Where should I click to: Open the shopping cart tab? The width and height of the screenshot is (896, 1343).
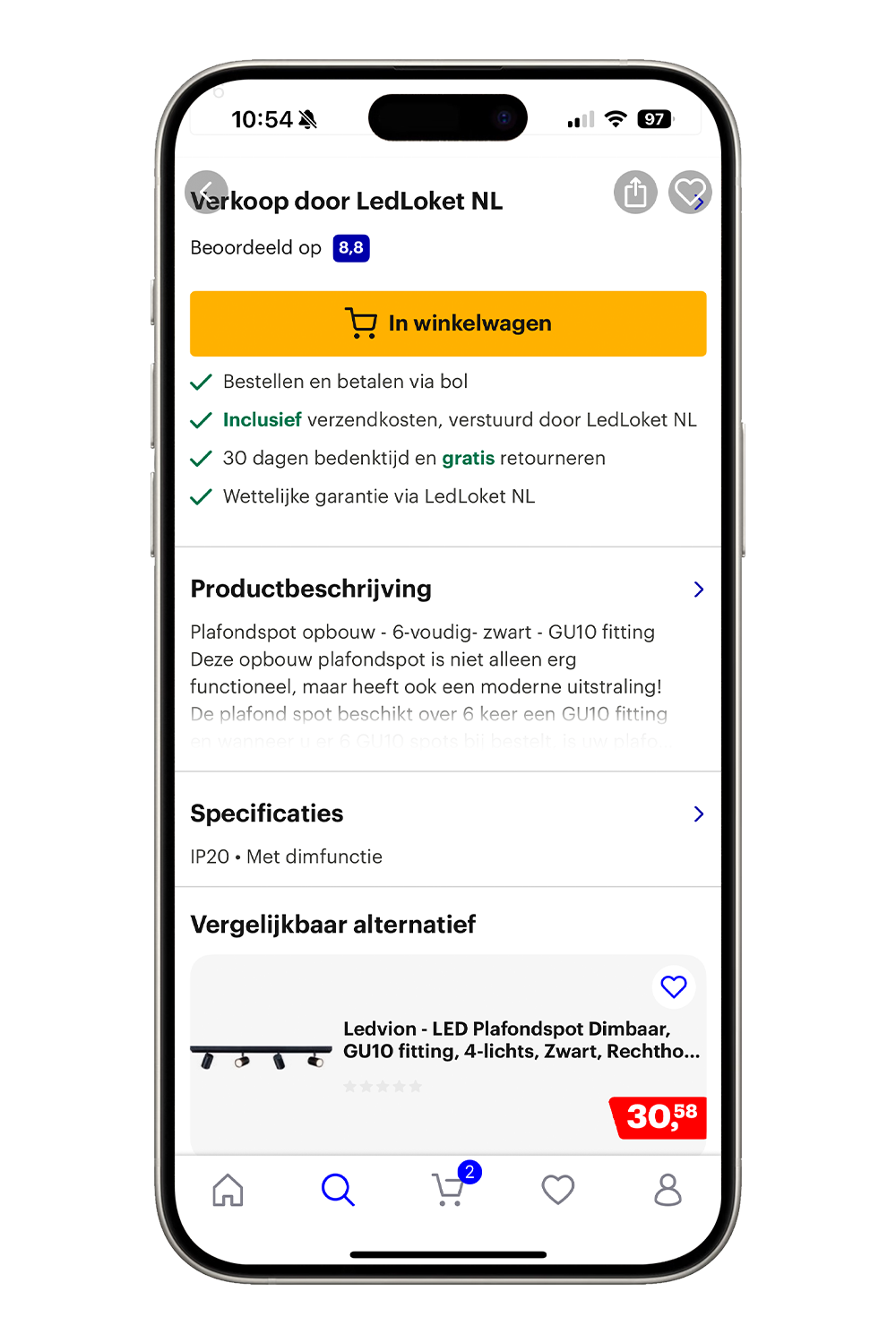450,1190
